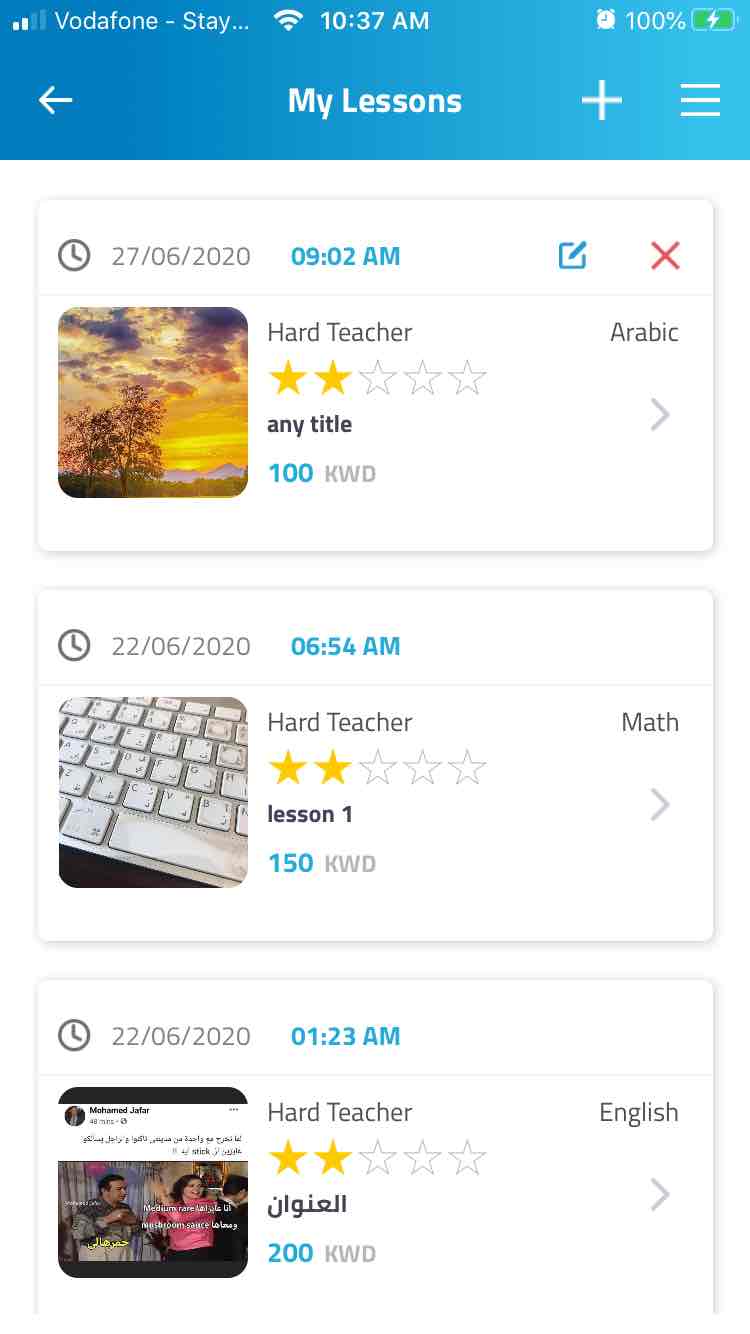Add a new lesson with the plus icon
This screenshot has height=1334, width=750.
(601, 100)
